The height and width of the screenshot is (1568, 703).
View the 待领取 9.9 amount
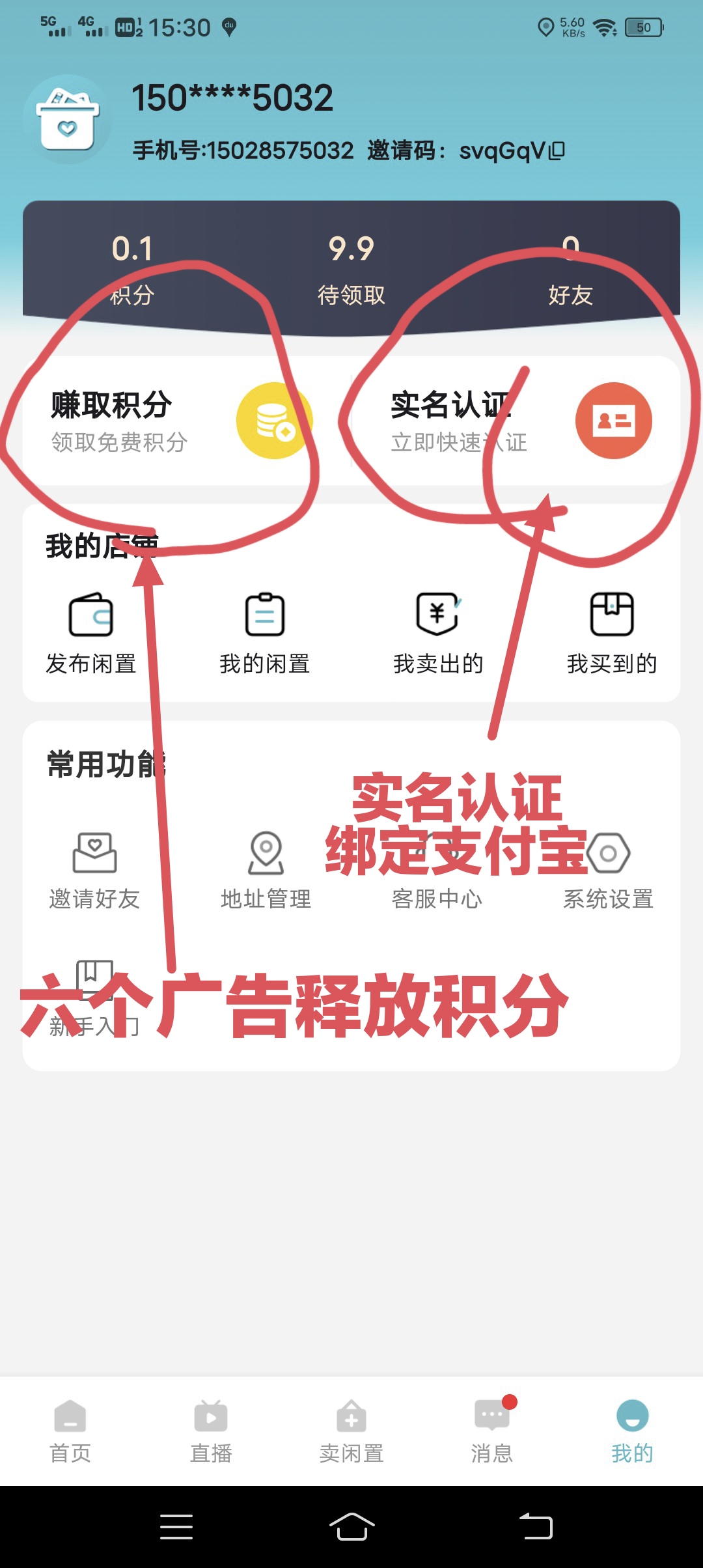pos(351,270)
